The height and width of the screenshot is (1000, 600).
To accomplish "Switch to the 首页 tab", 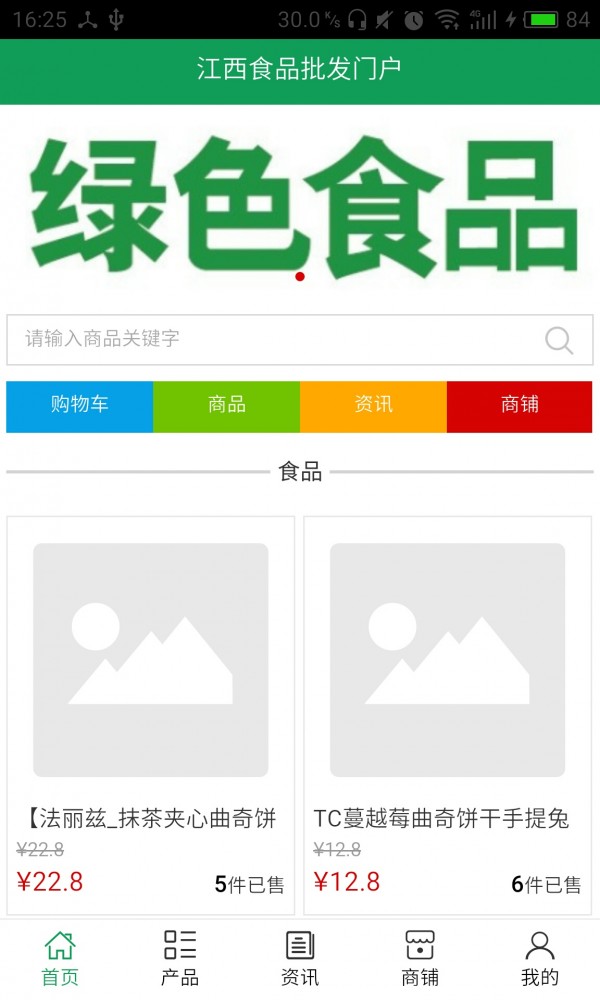I will [60, 958].
